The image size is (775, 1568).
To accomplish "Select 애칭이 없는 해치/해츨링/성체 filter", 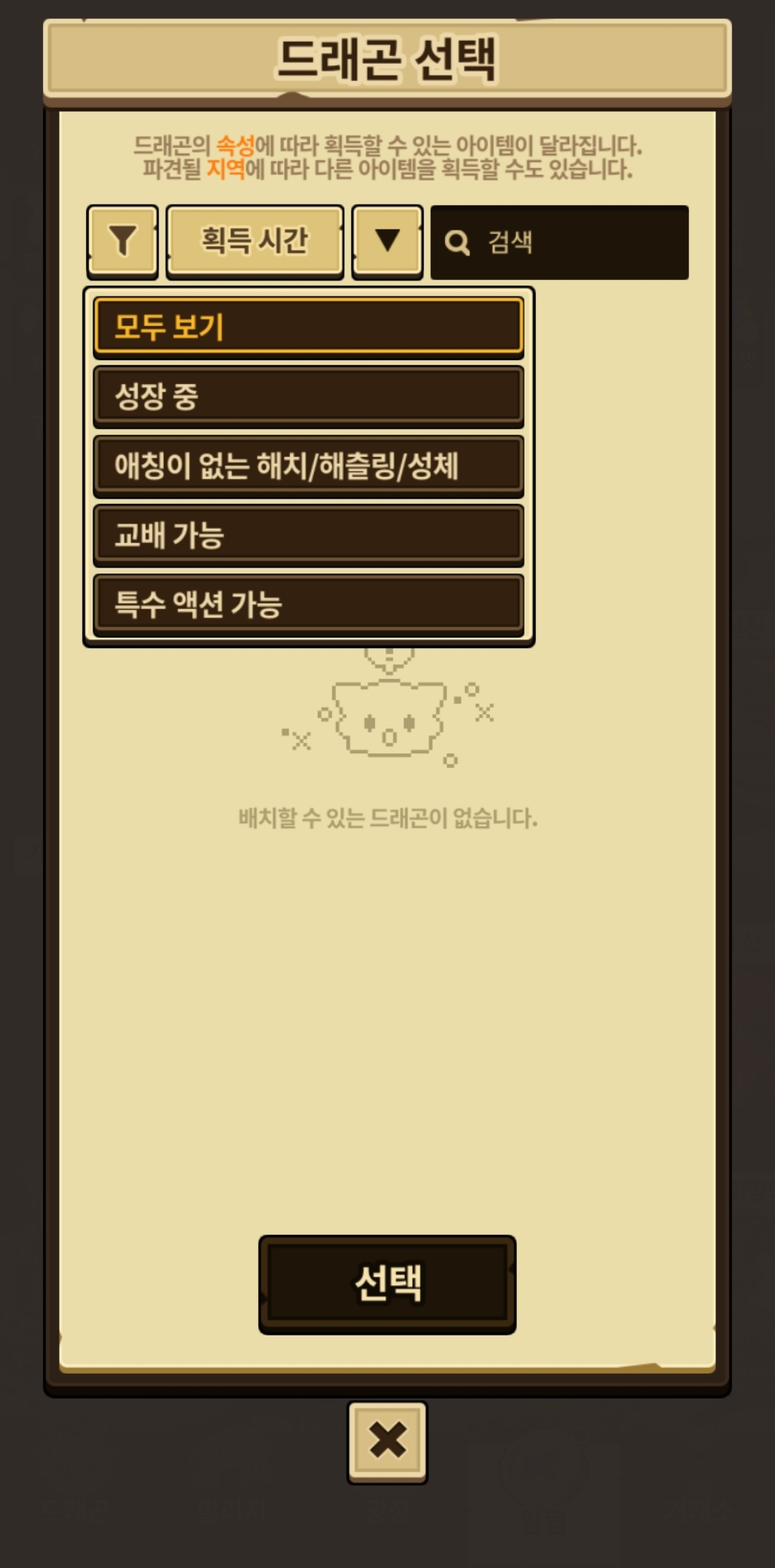I will (x=309, y=466).
